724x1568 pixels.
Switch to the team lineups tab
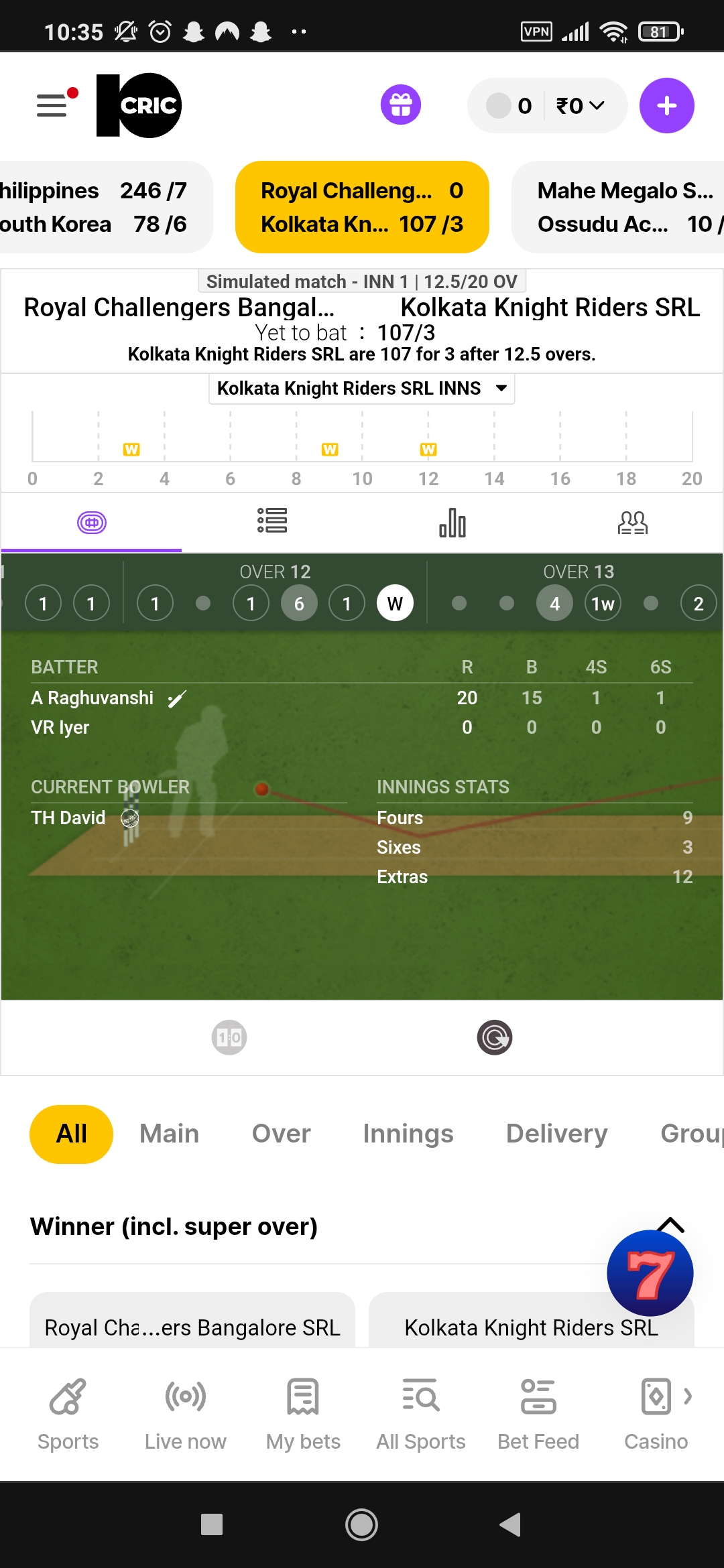[x=632, y=521]
